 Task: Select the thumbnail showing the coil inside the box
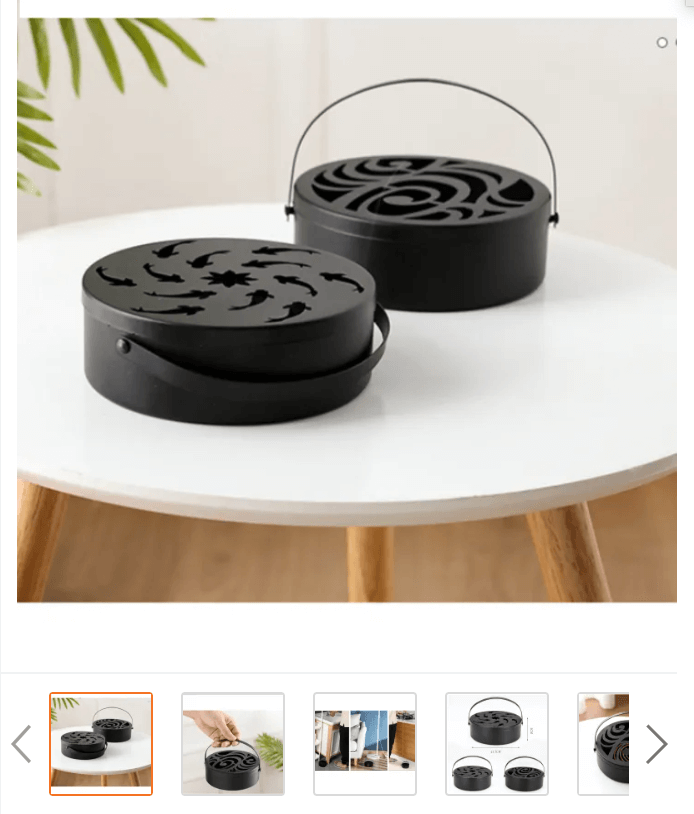click(x=604, y=744)
